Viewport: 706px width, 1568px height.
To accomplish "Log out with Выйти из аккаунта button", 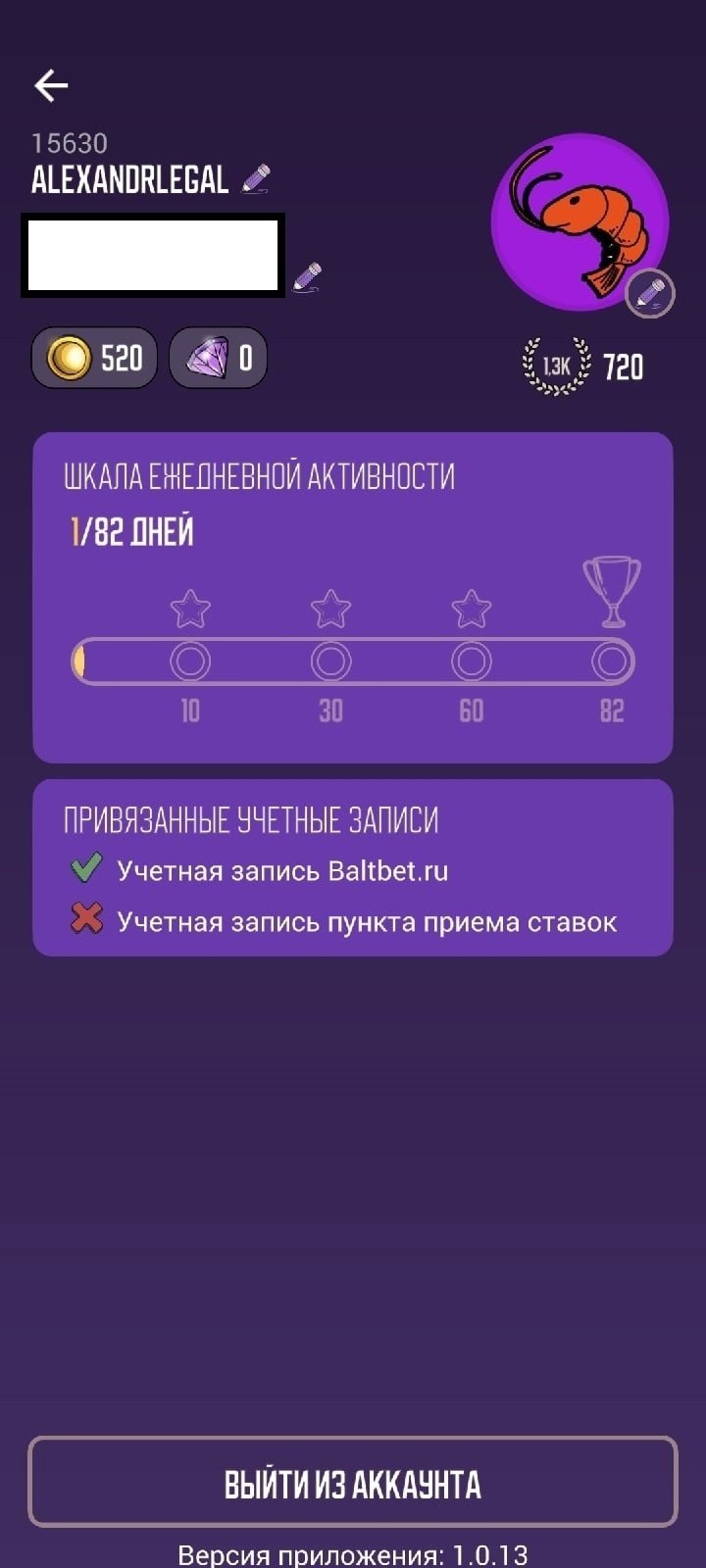I will (353, 1483).
